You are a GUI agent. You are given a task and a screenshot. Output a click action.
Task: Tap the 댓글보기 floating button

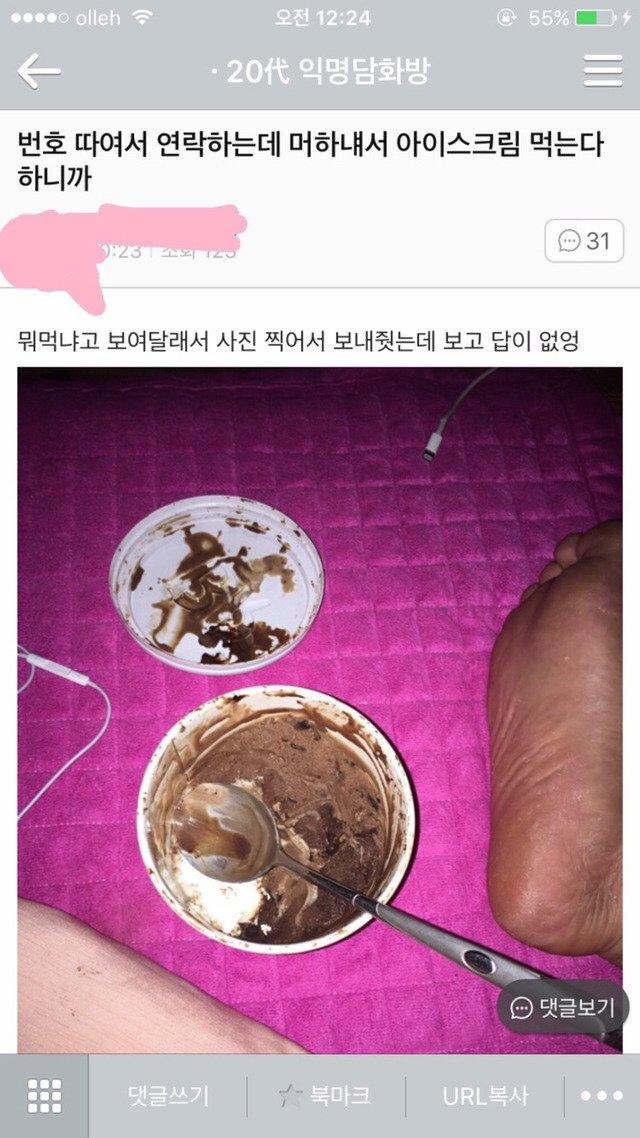click(562, 1007)
